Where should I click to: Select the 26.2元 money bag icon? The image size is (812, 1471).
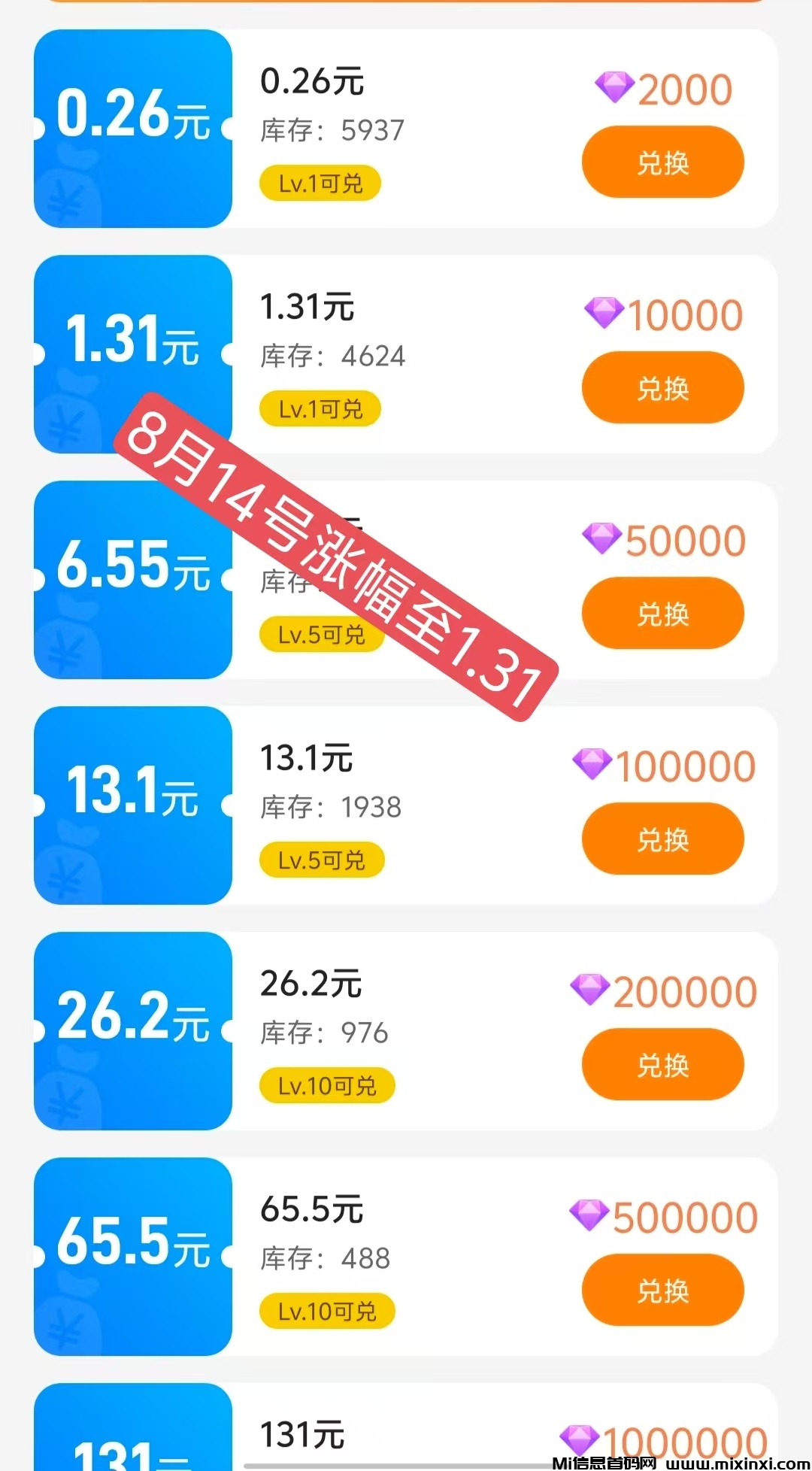[x=132, y=1030]
